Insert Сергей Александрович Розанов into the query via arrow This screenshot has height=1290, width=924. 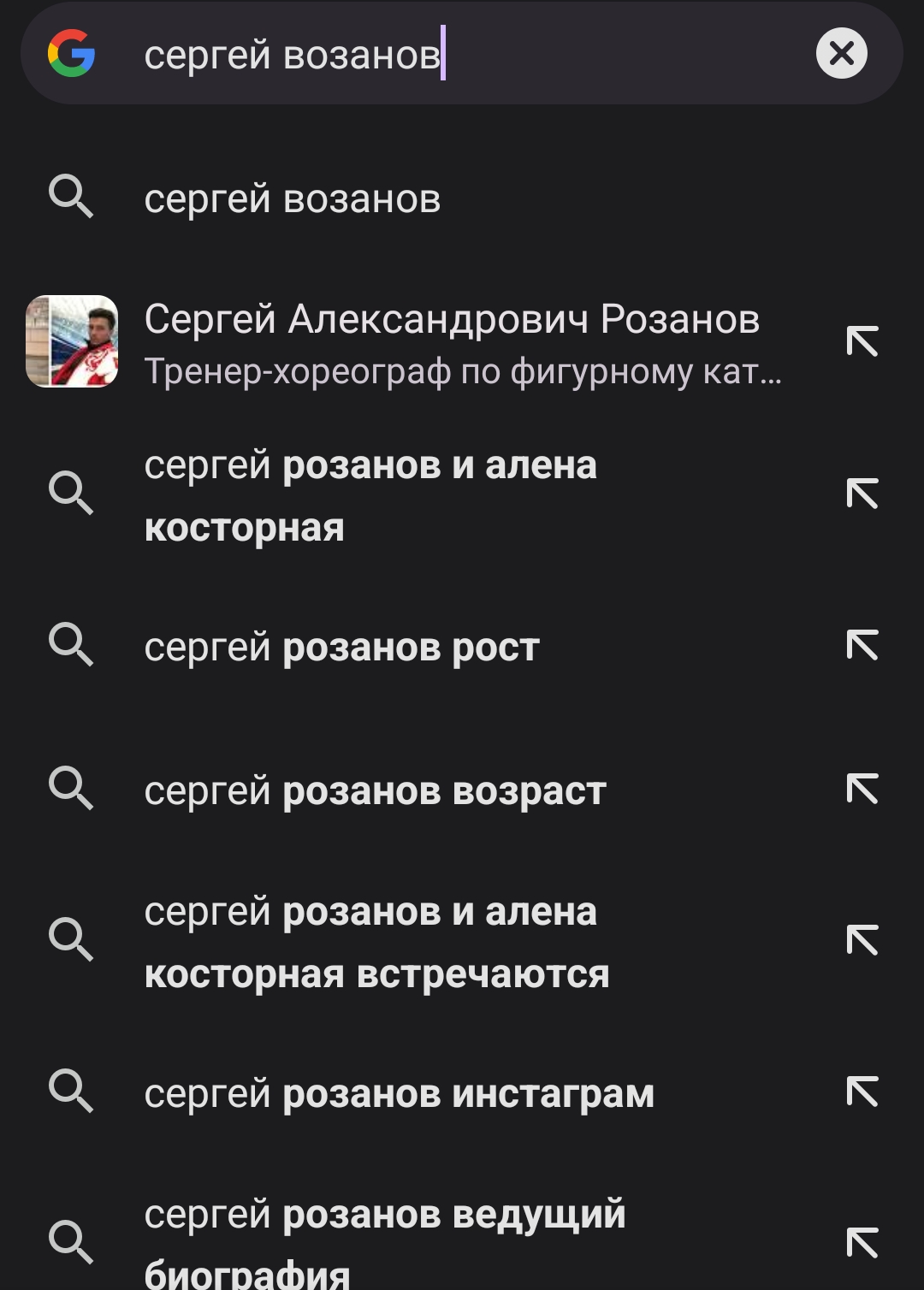(x=862, y=341)
